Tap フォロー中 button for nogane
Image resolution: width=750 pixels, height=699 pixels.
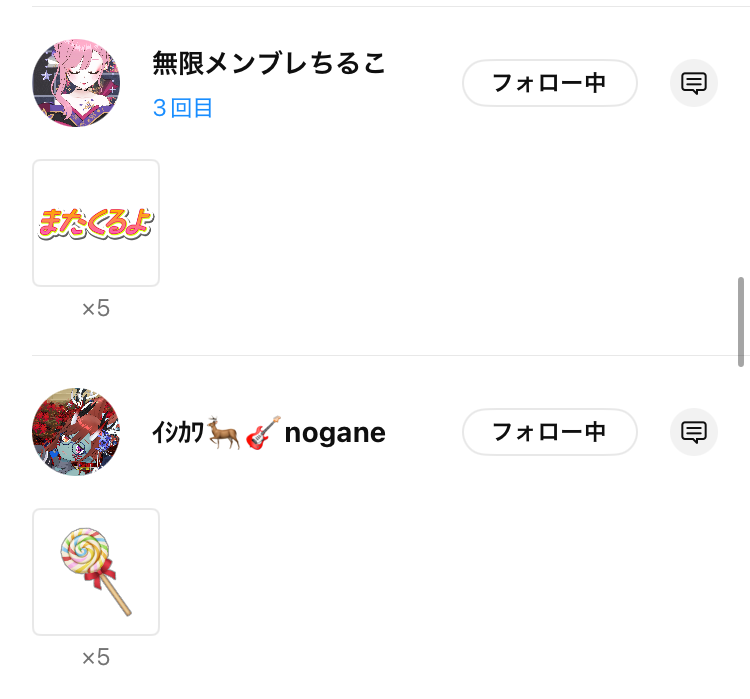point(549,432)
